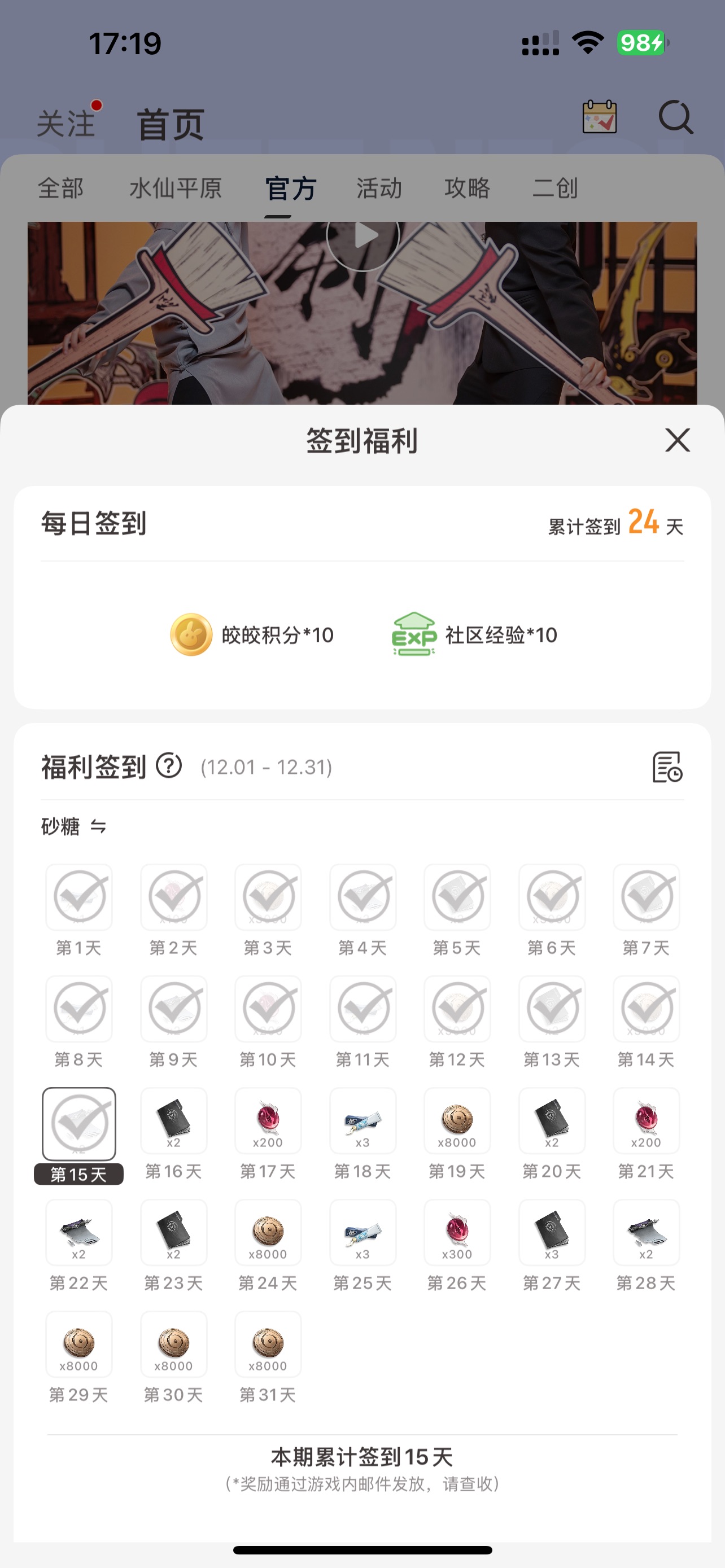
Task: Check the 第22天 reward item
Action: 79,1233
